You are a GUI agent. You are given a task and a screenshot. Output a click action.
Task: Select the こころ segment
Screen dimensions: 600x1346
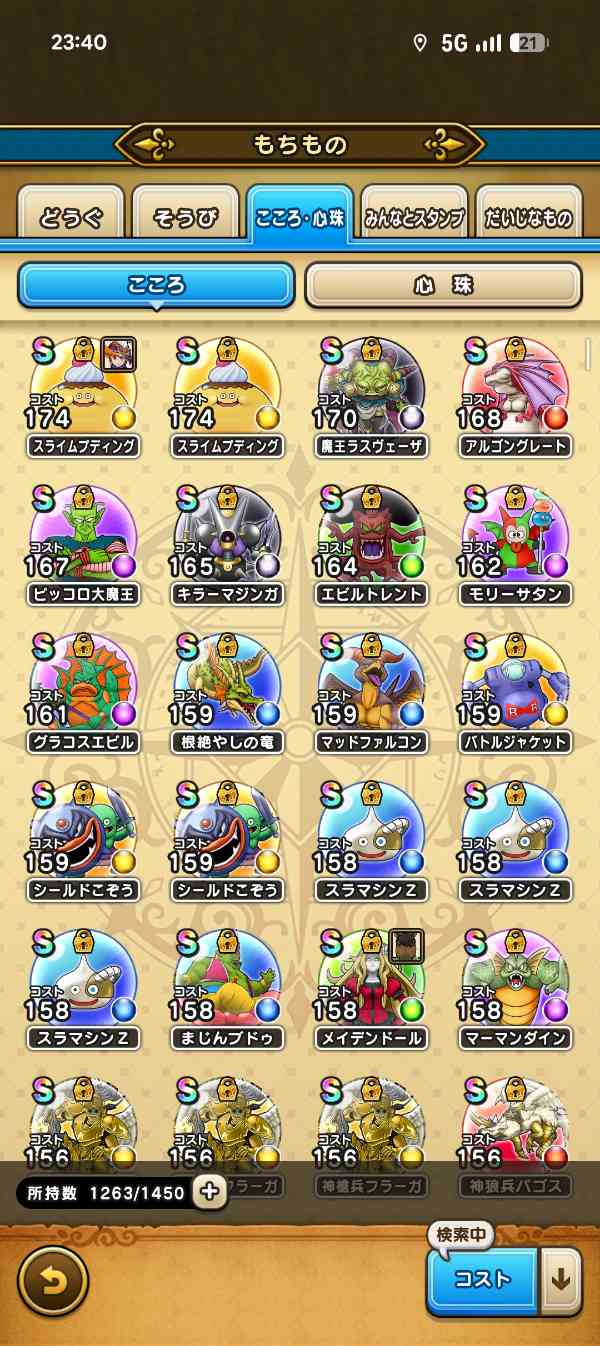point(156,286)
